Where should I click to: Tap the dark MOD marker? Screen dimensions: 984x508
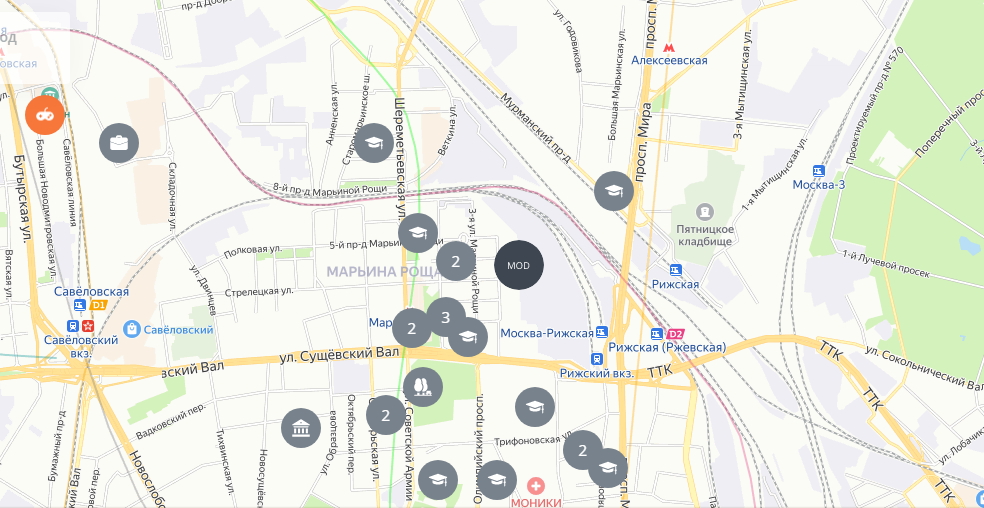(518, 265)
